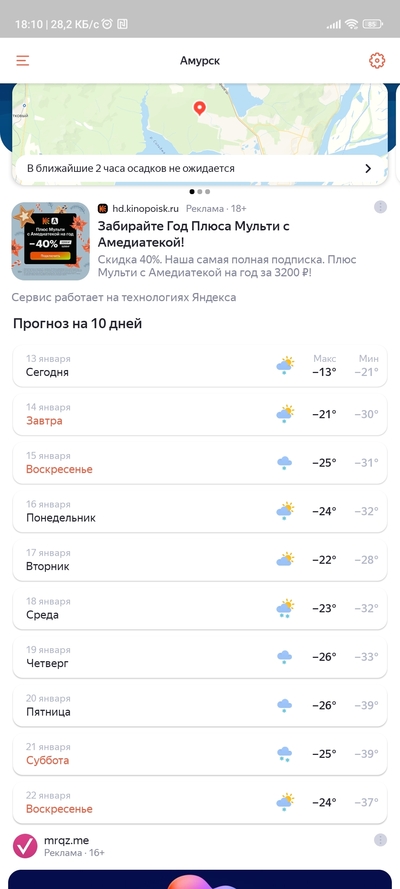Open the hamburger menu
The width and height of the screenshot is (400, 889).
[23, 61]
